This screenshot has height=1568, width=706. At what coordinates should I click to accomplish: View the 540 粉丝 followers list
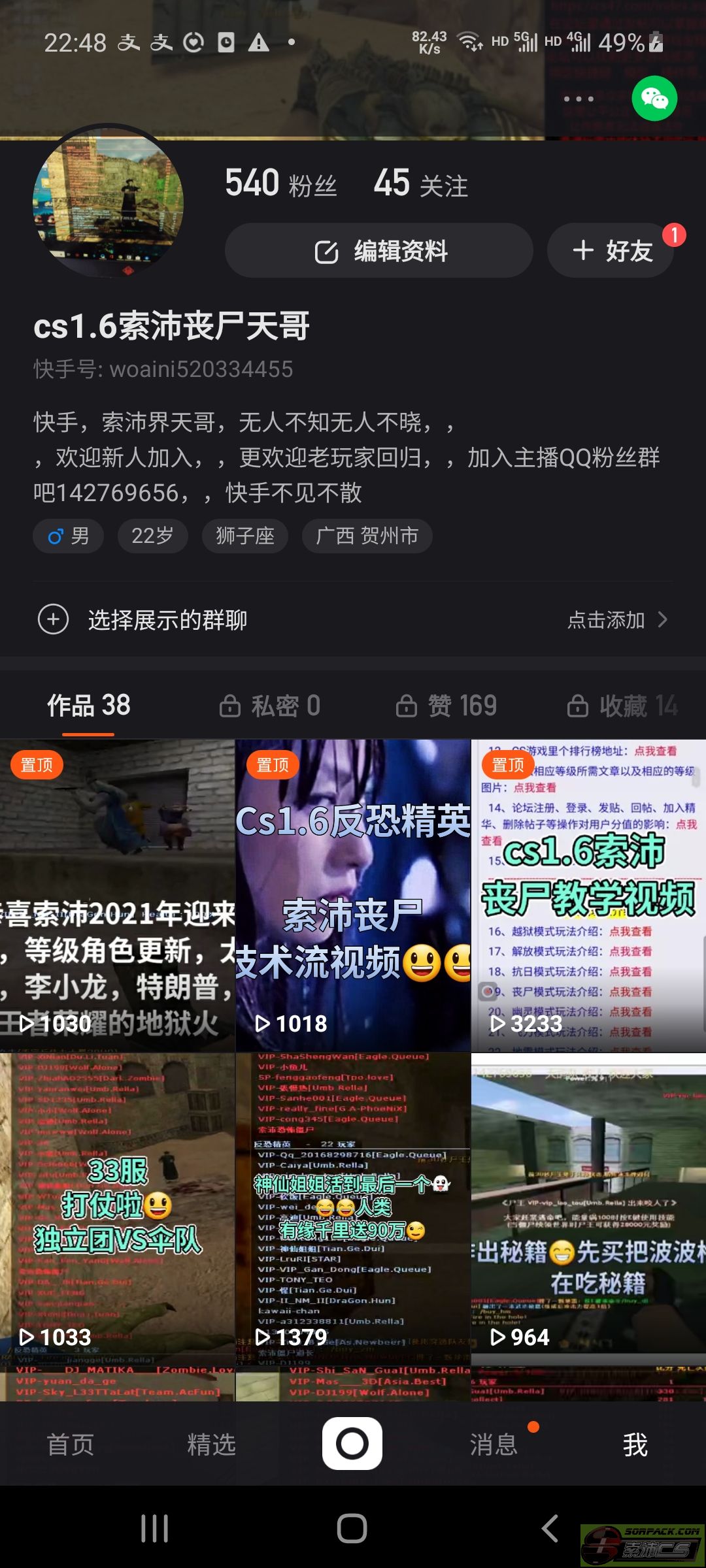click(281, 183)
